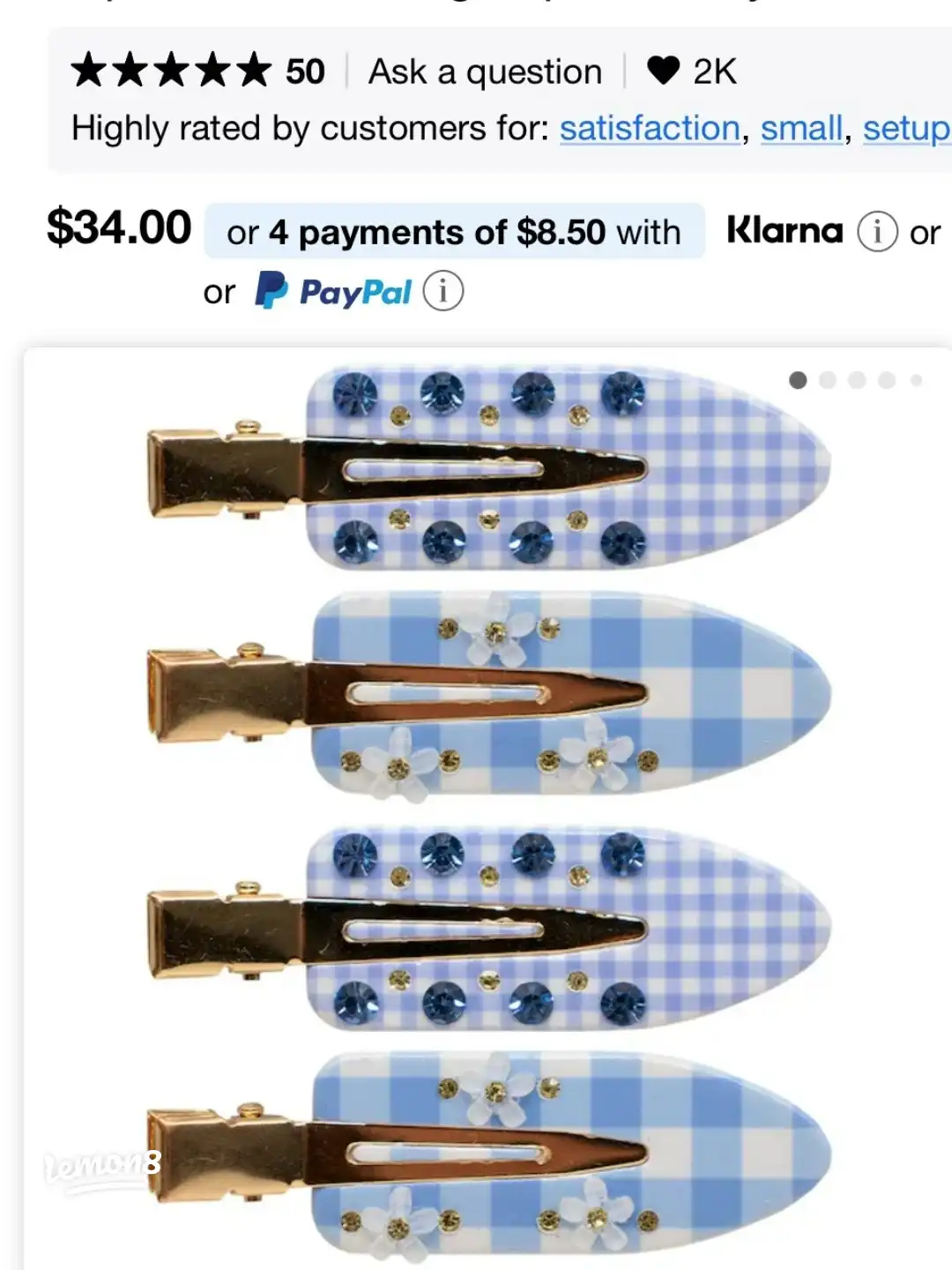Click the first star in the rating
The height and width of the screenshot is (1270, 952).
click(92, 71)
